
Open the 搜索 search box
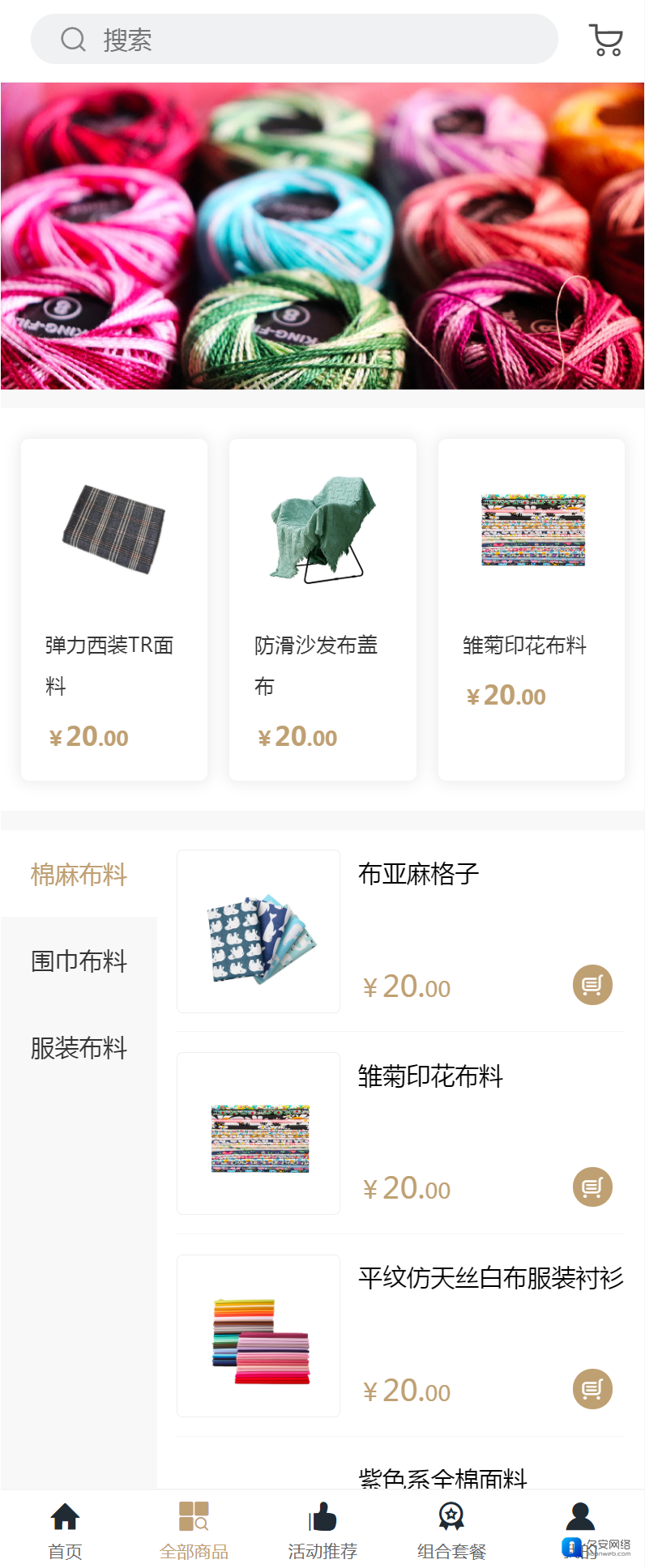click(x=294, y=39)
